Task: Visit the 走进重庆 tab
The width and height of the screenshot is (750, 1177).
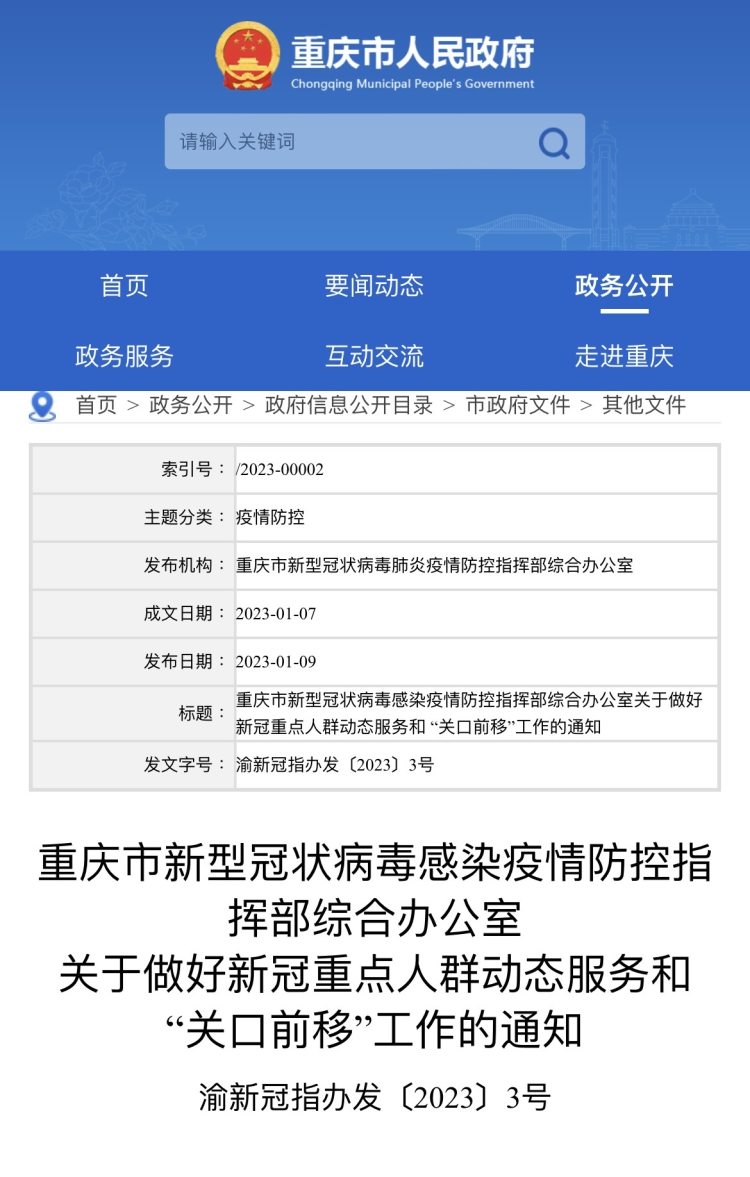Action: (x=624, y=355)
